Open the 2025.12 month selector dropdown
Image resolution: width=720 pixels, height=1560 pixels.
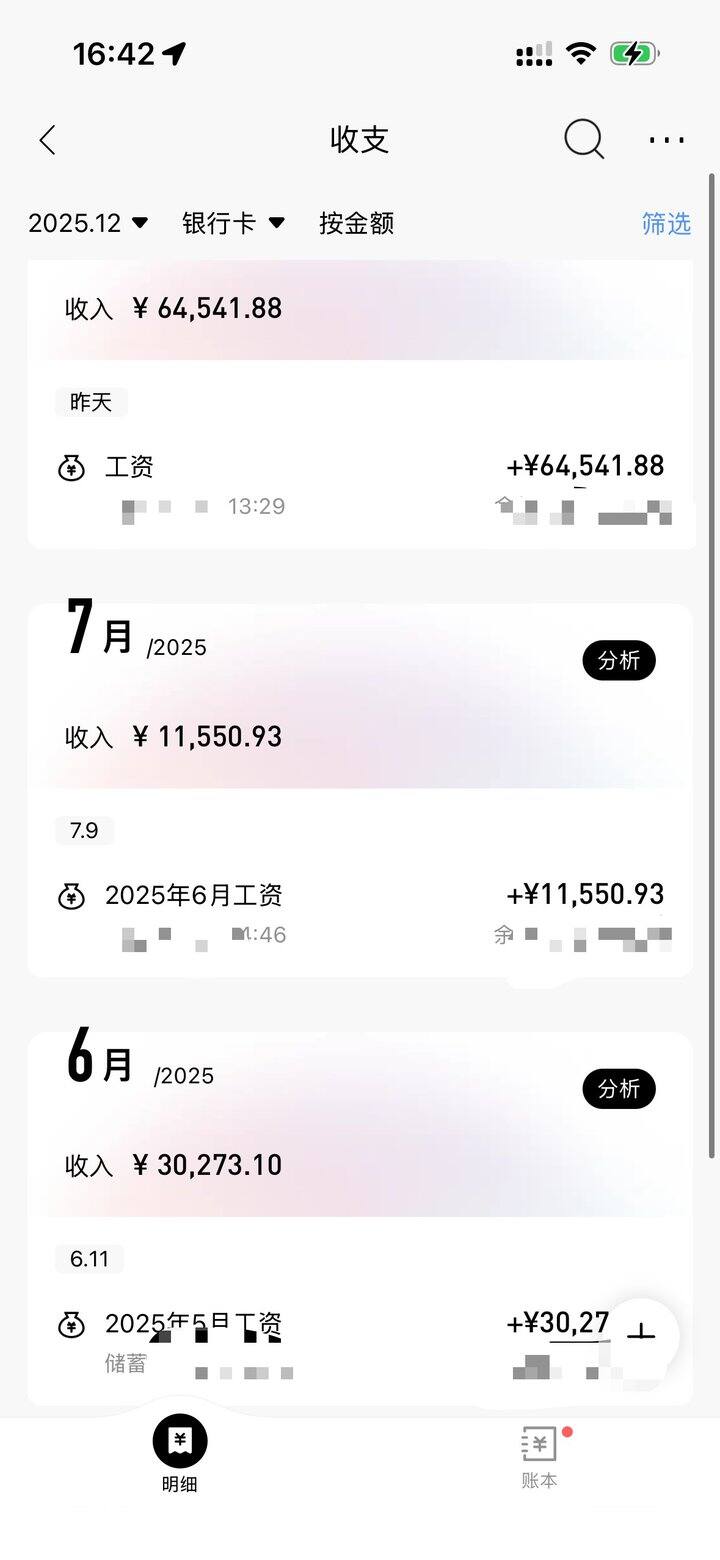pos(88,223)
